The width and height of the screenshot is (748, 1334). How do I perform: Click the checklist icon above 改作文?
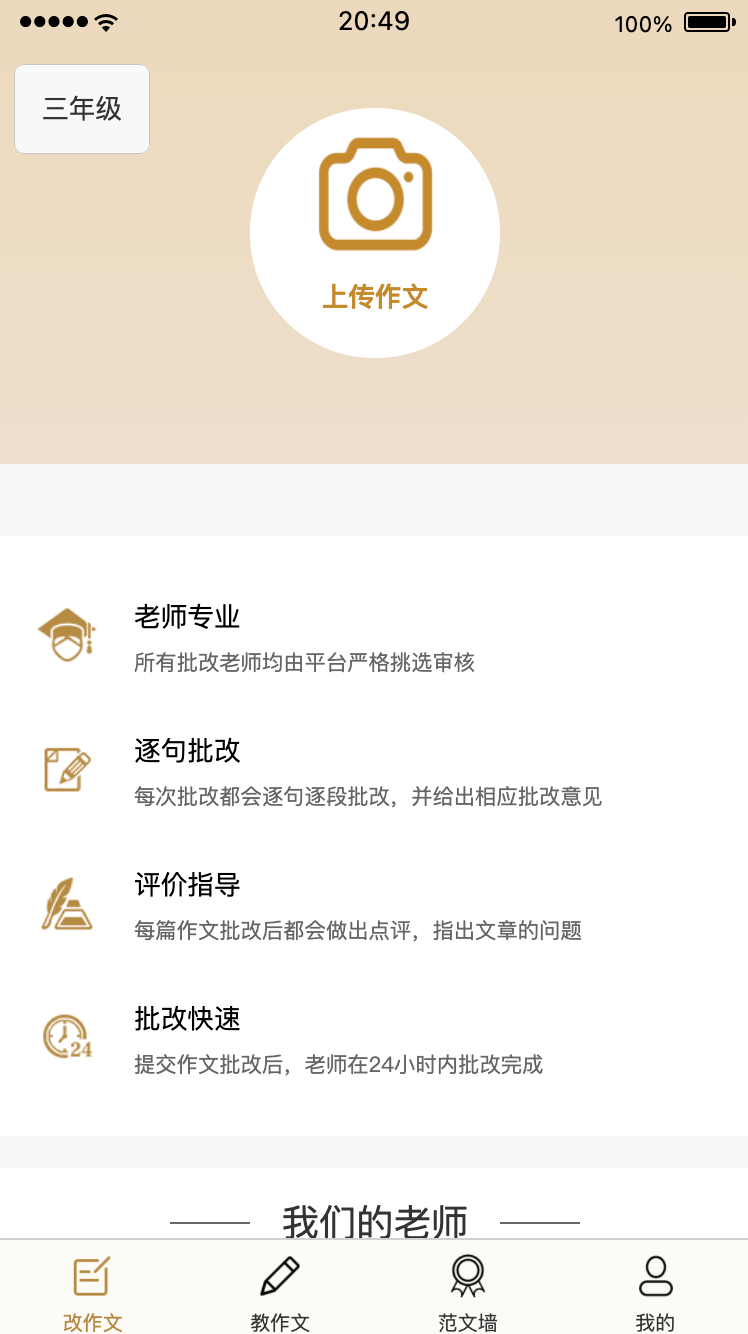(x=91, y=1277)
